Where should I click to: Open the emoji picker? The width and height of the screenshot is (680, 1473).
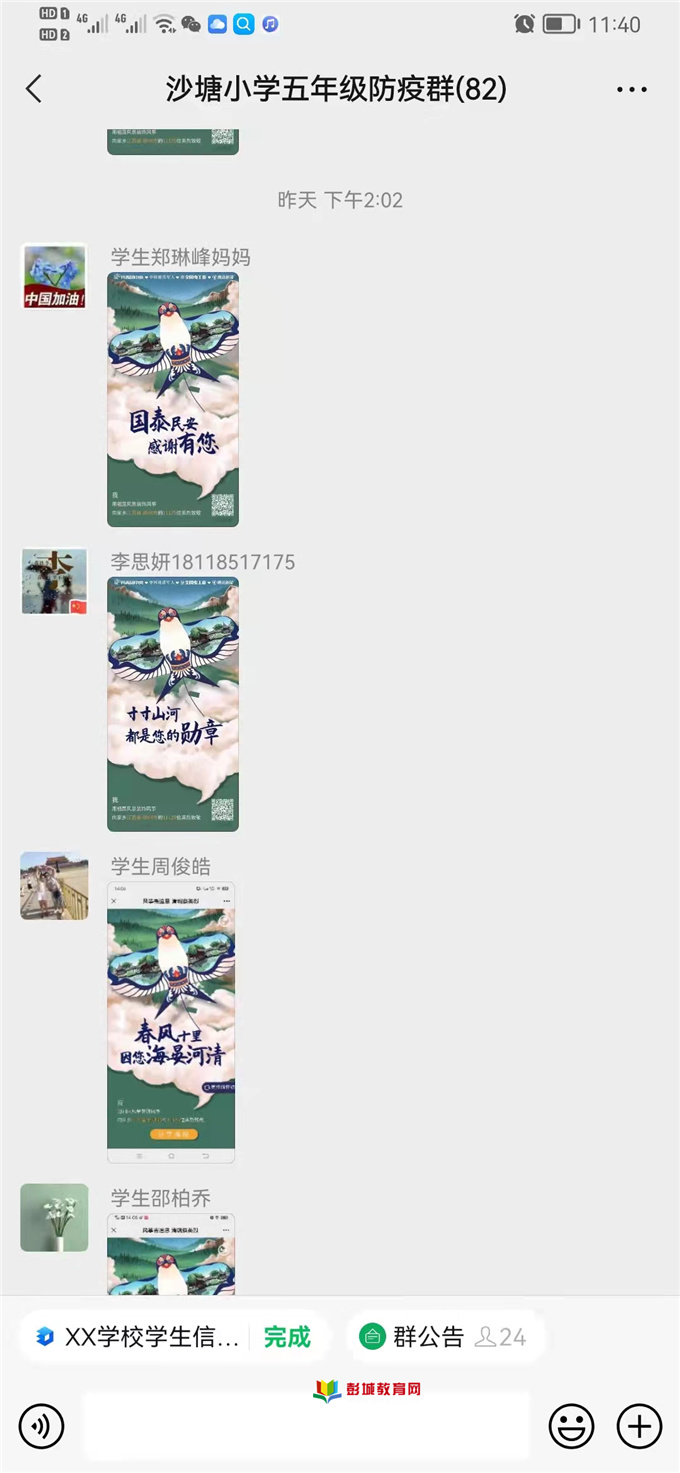(x=571, y=1426)
